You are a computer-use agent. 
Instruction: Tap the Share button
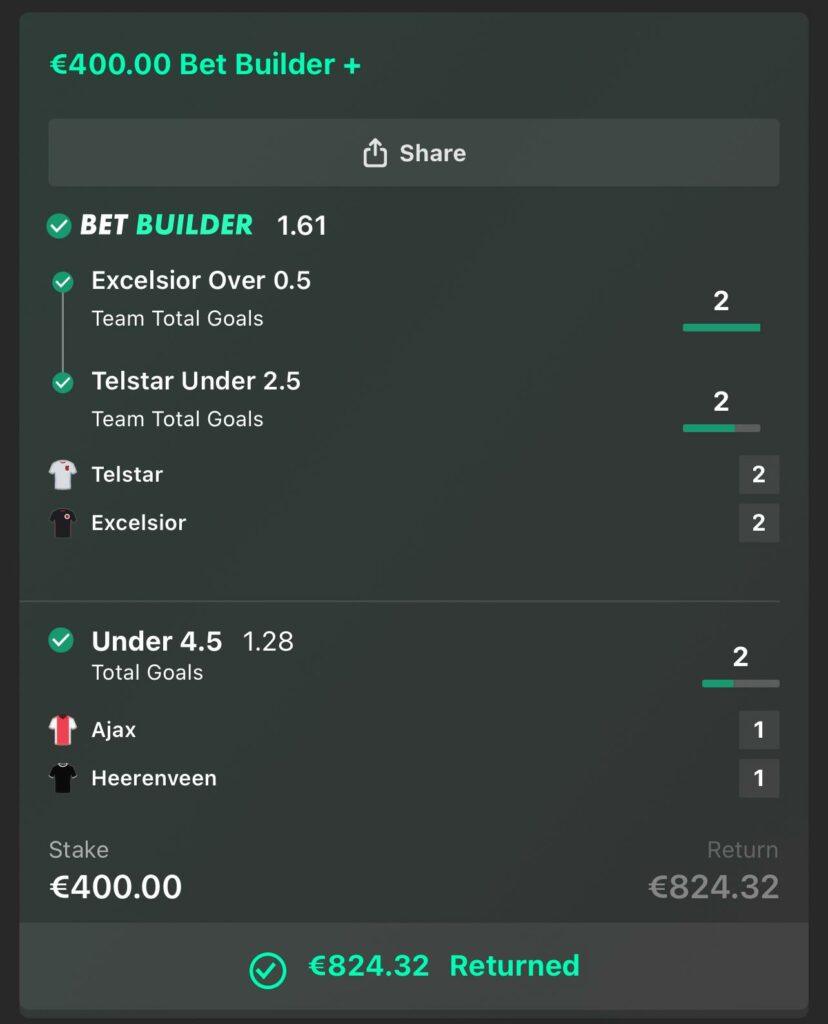click(414, 153)
